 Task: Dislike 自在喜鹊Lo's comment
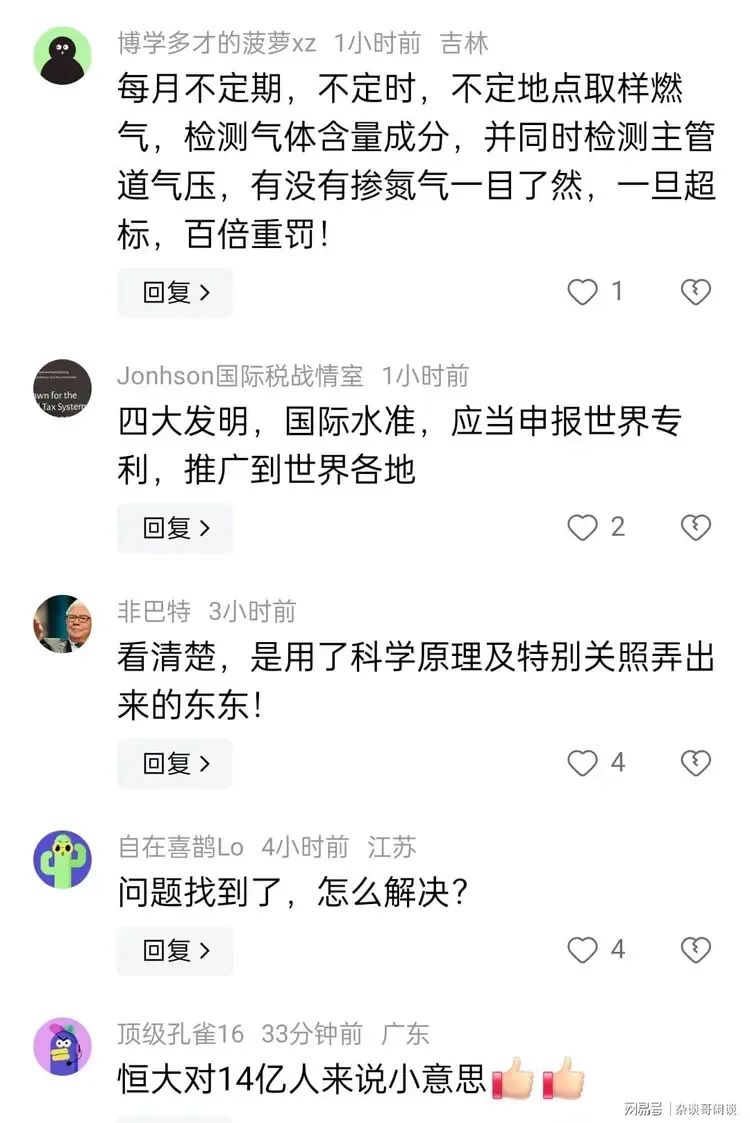tap(695, 949)
